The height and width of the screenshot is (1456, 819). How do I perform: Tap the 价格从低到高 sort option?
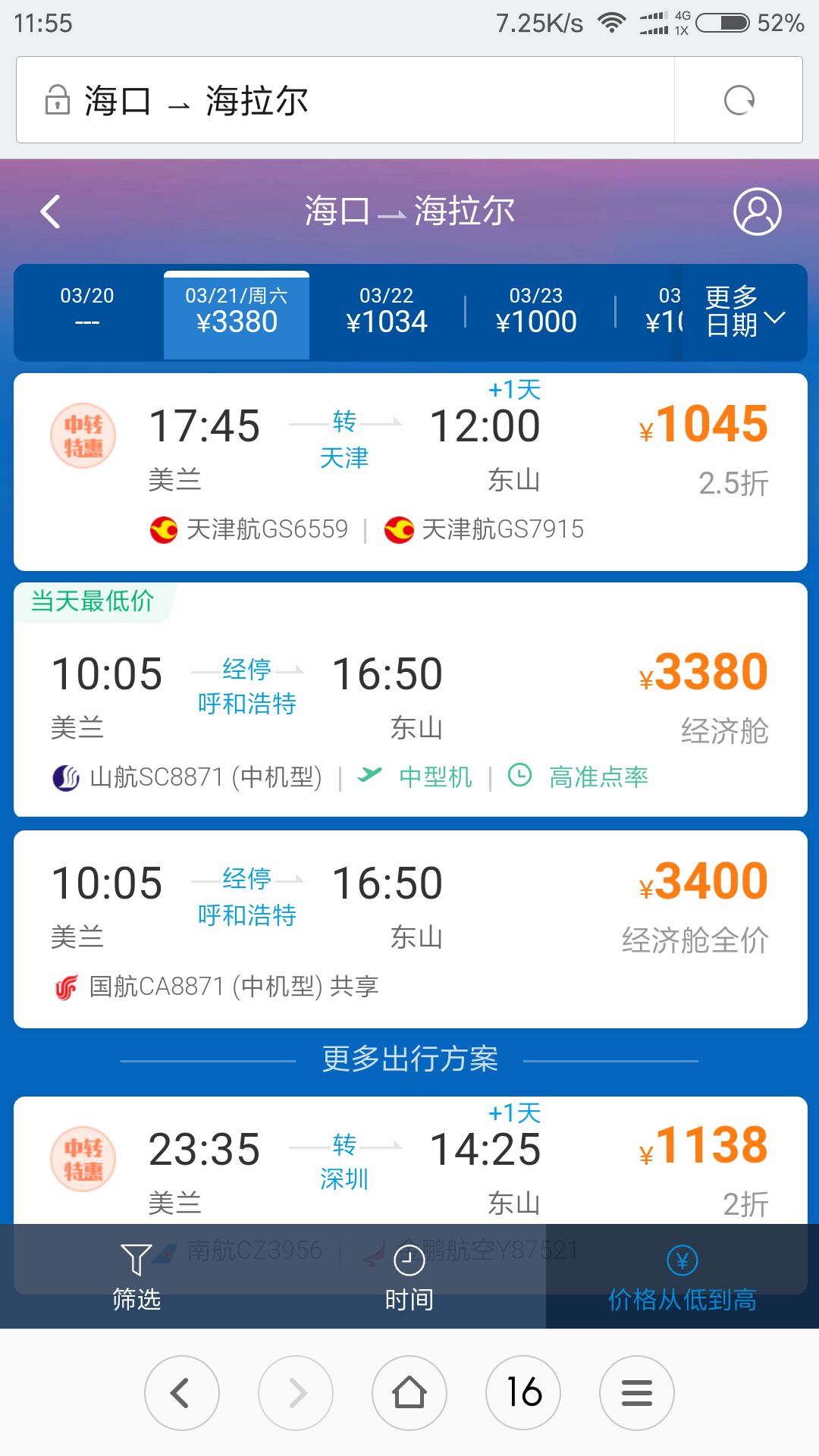click(x=682, y=1278)
